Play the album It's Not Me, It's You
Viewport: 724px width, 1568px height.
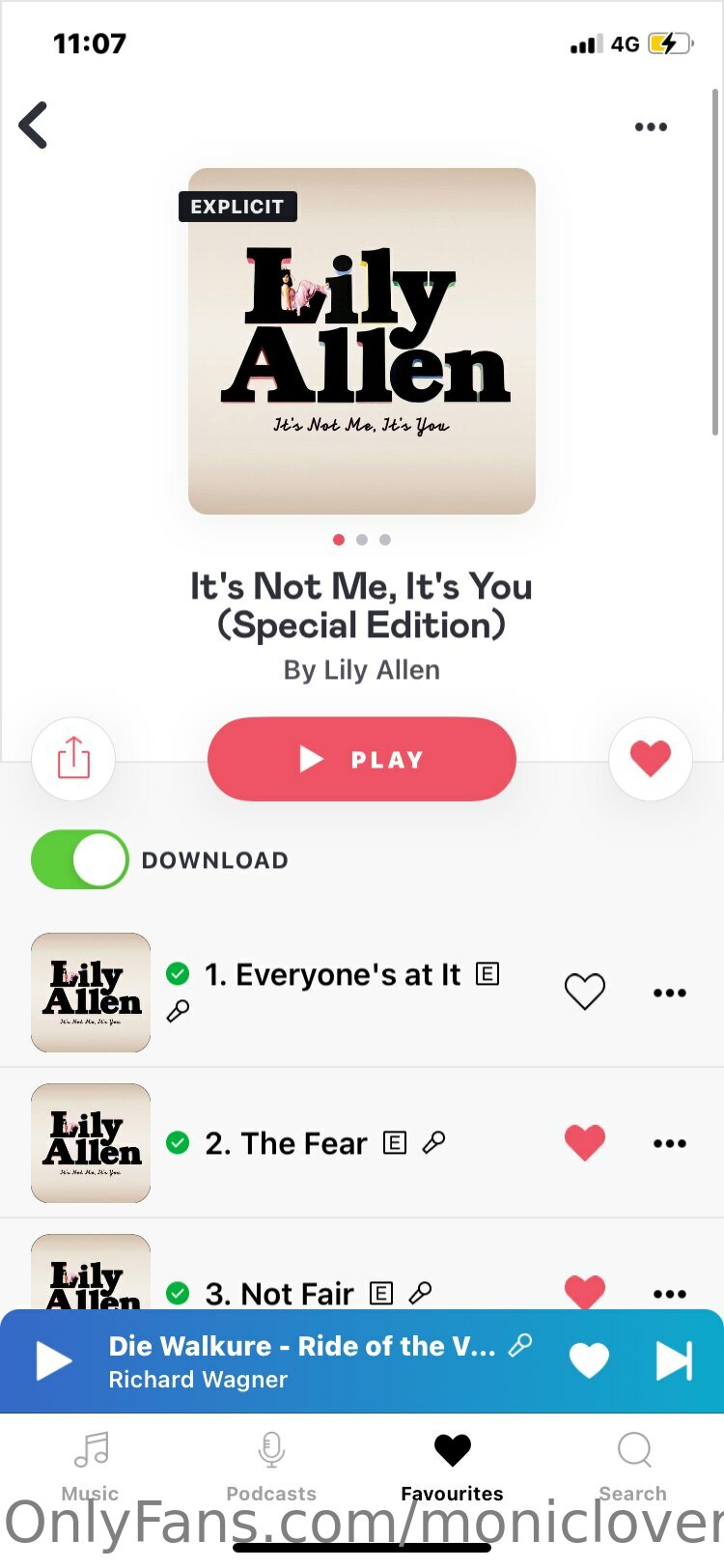[362, 759]
